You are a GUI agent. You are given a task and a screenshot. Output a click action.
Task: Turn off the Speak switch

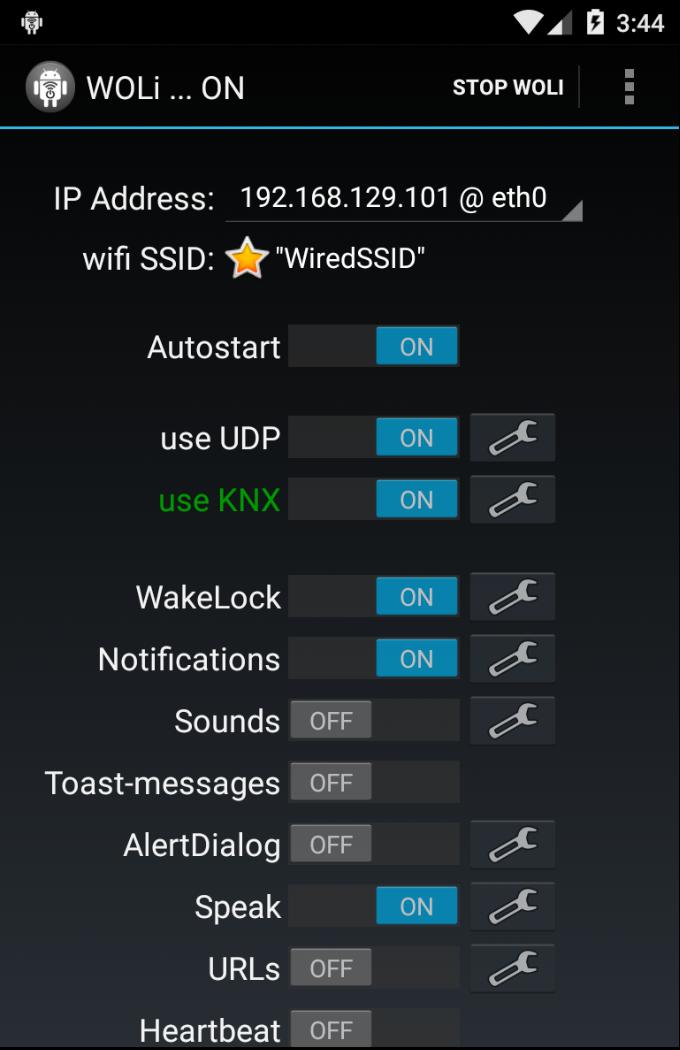pyautogui.click(x=374, y=907)
